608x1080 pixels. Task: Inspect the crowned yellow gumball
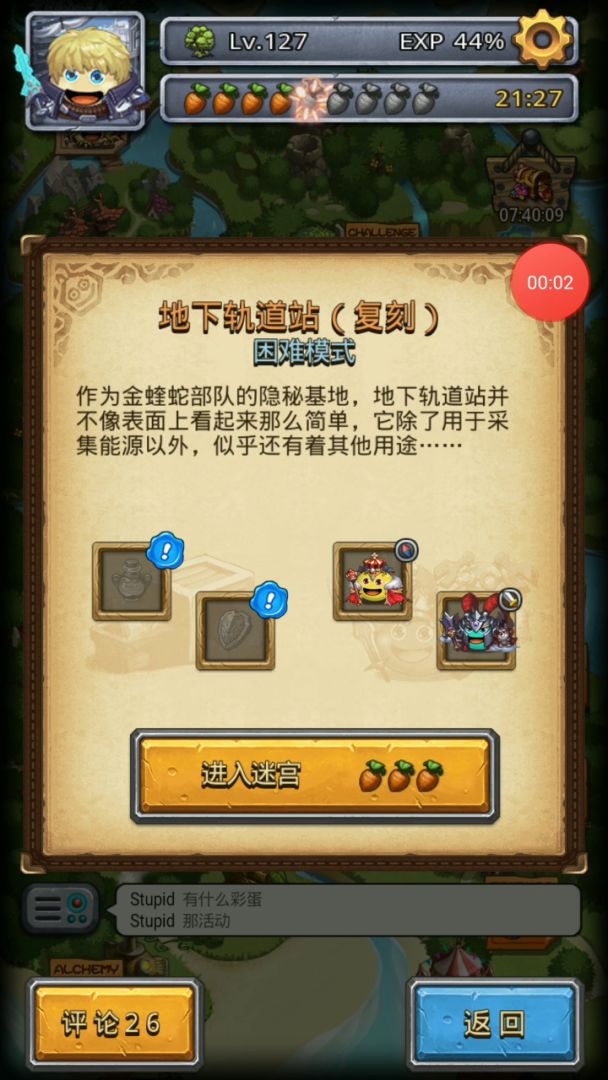(x=371, y=582)
